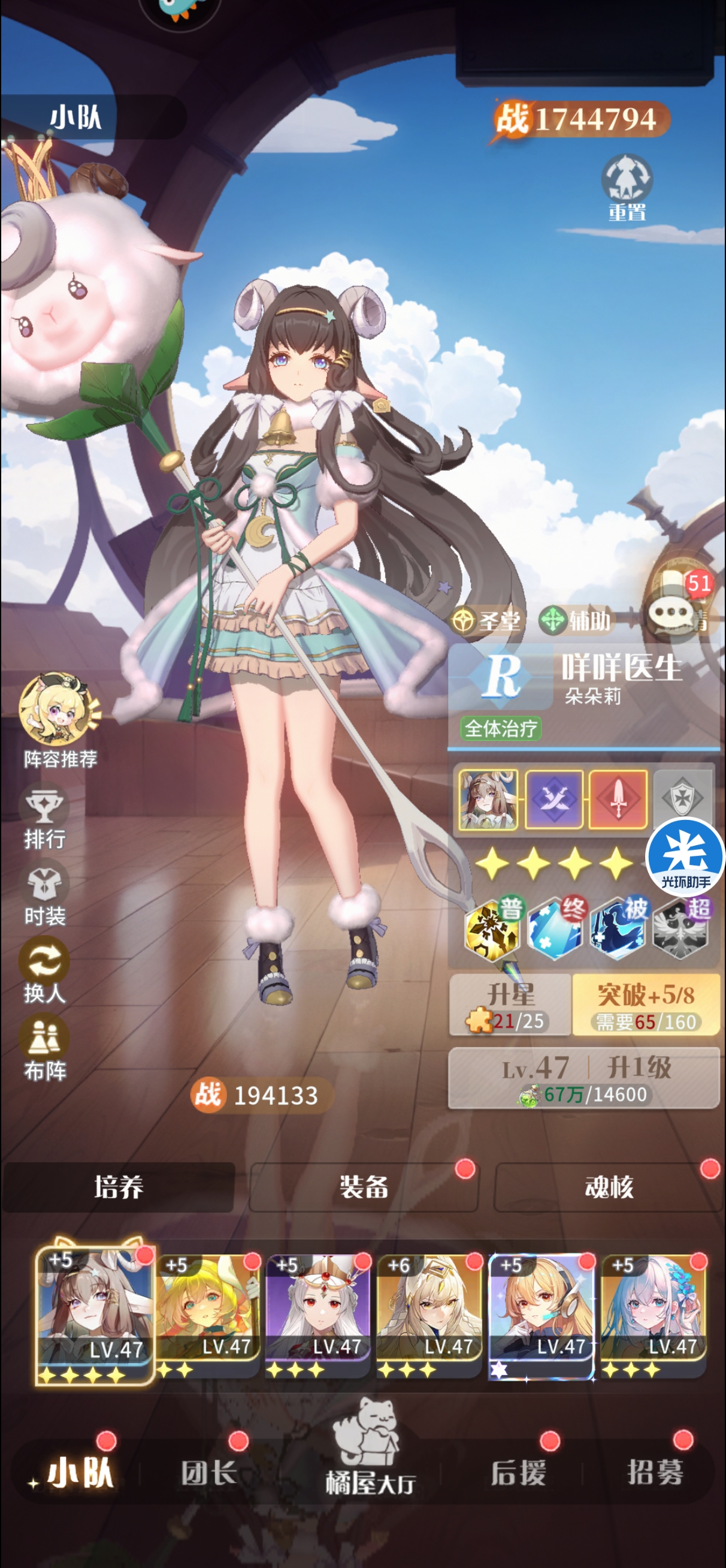Image resolution: width=726 pixels, height=1568 pixels.
Task: Open 团长 in bottom navigation
Action: pos(208,1472)
